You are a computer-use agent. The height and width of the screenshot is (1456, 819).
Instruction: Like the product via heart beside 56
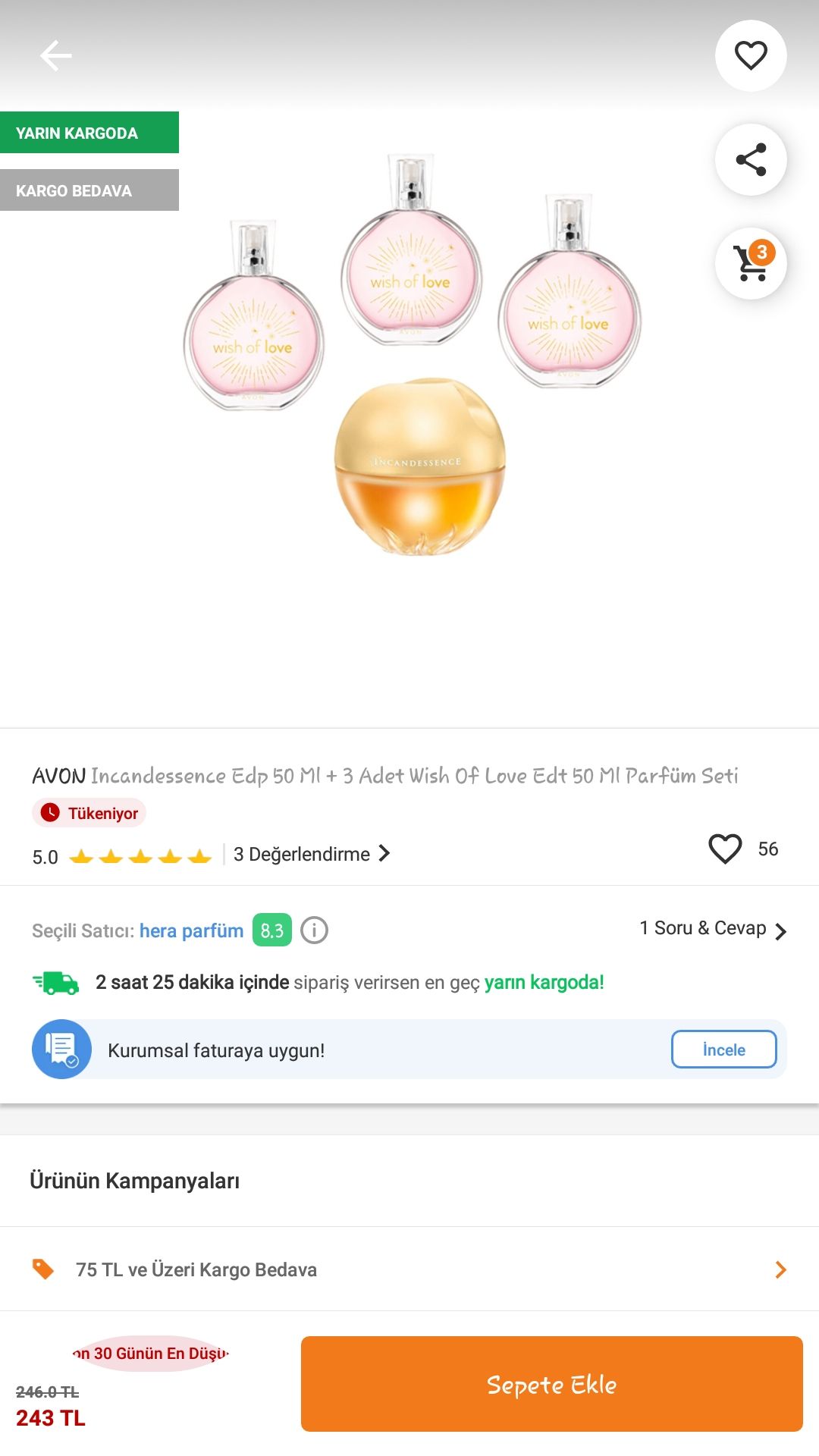pos(725,849)
